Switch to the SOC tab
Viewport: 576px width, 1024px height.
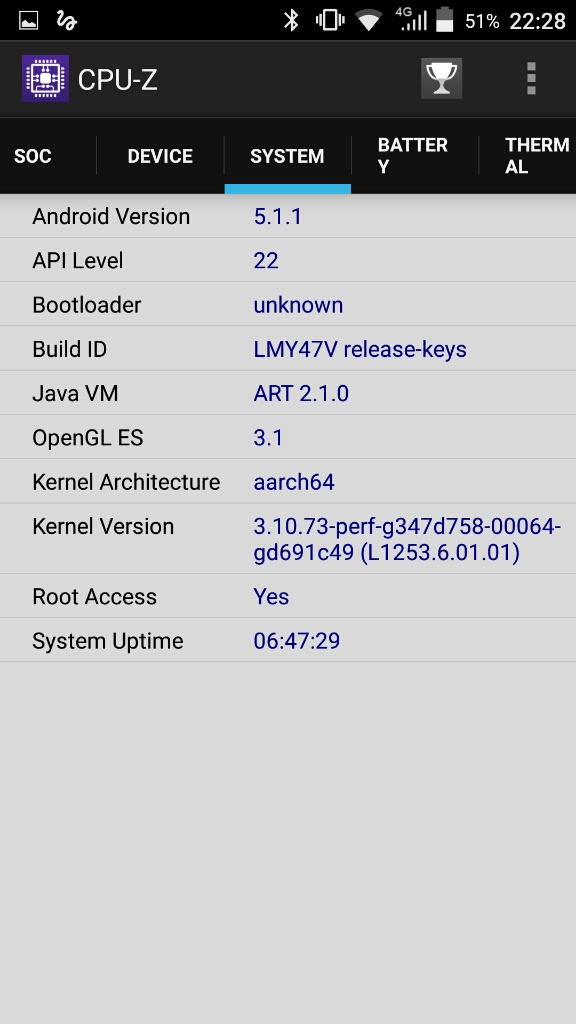pyautogui.click(x=33, y=156)
